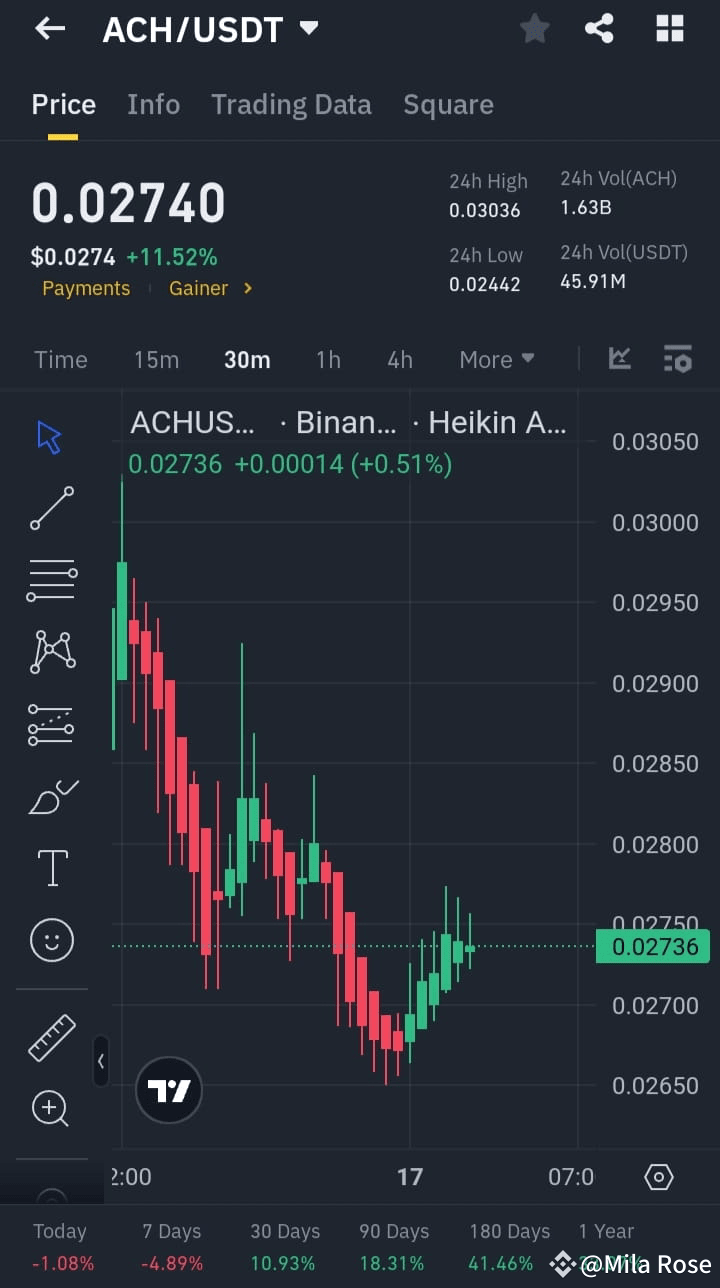The image size is (720, 1288).
Task: Switch to the Trading Data tab
Action: coord(291,104)
